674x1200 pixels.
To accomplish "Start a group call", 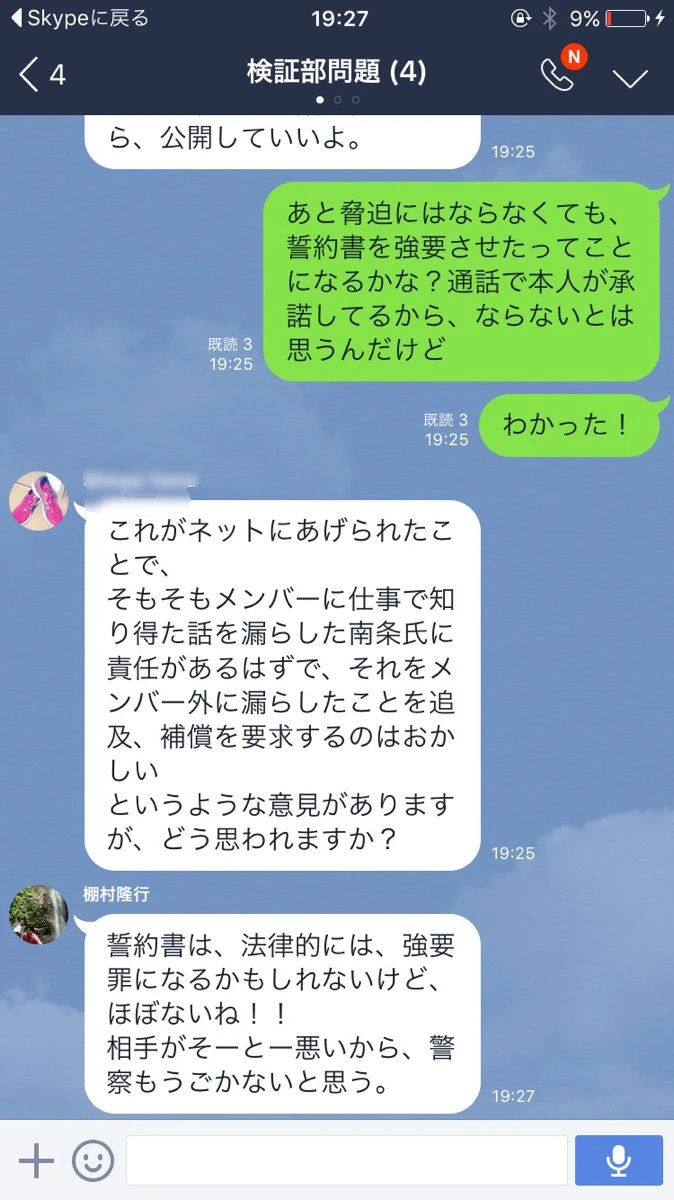I will point(558,74).
